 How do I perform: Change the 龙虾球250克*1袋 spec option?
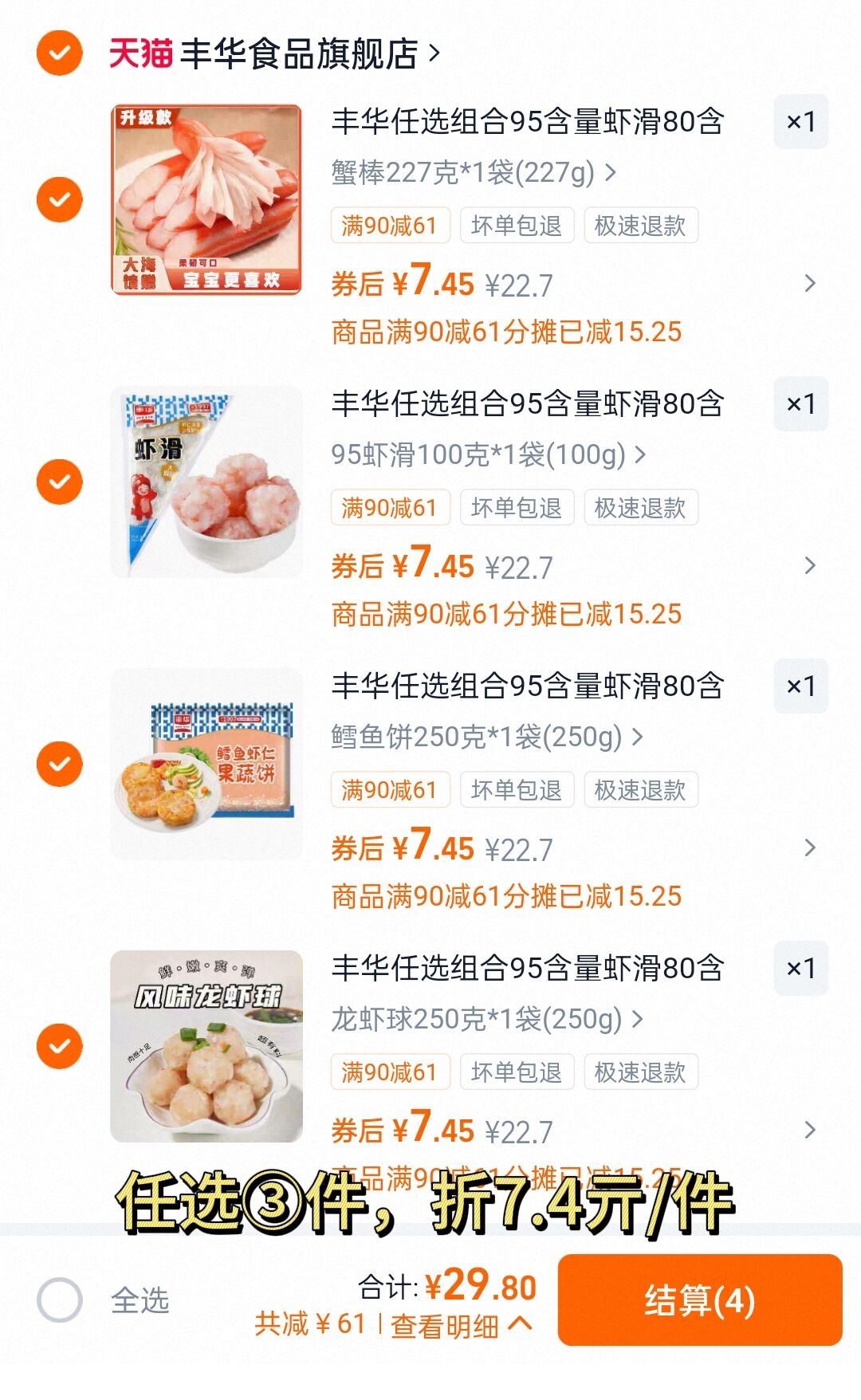pyautogui.click(x=486, y=1019)
